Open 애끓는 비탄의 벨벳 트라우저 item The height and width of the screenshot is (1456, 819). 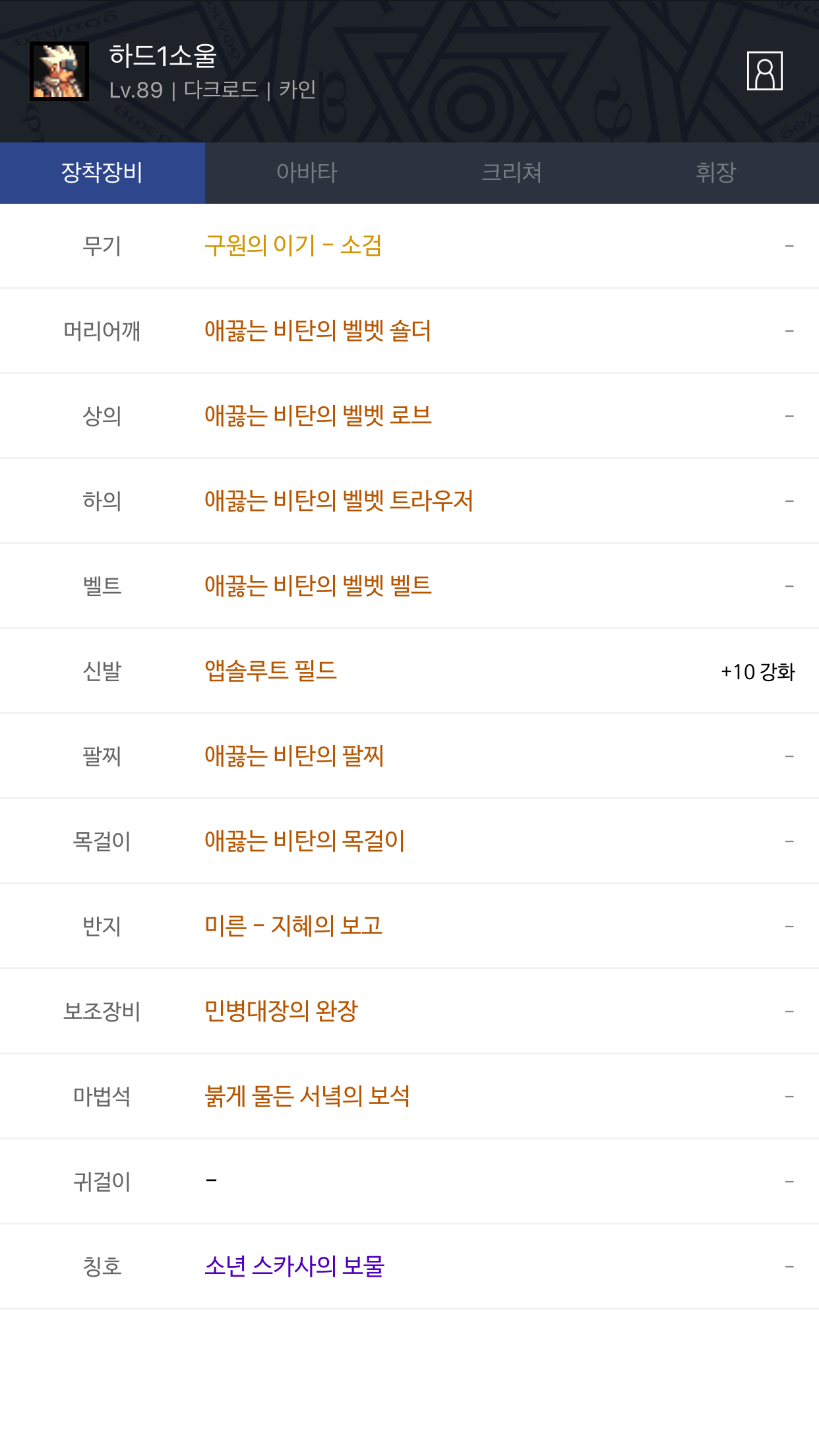(338, 501)
